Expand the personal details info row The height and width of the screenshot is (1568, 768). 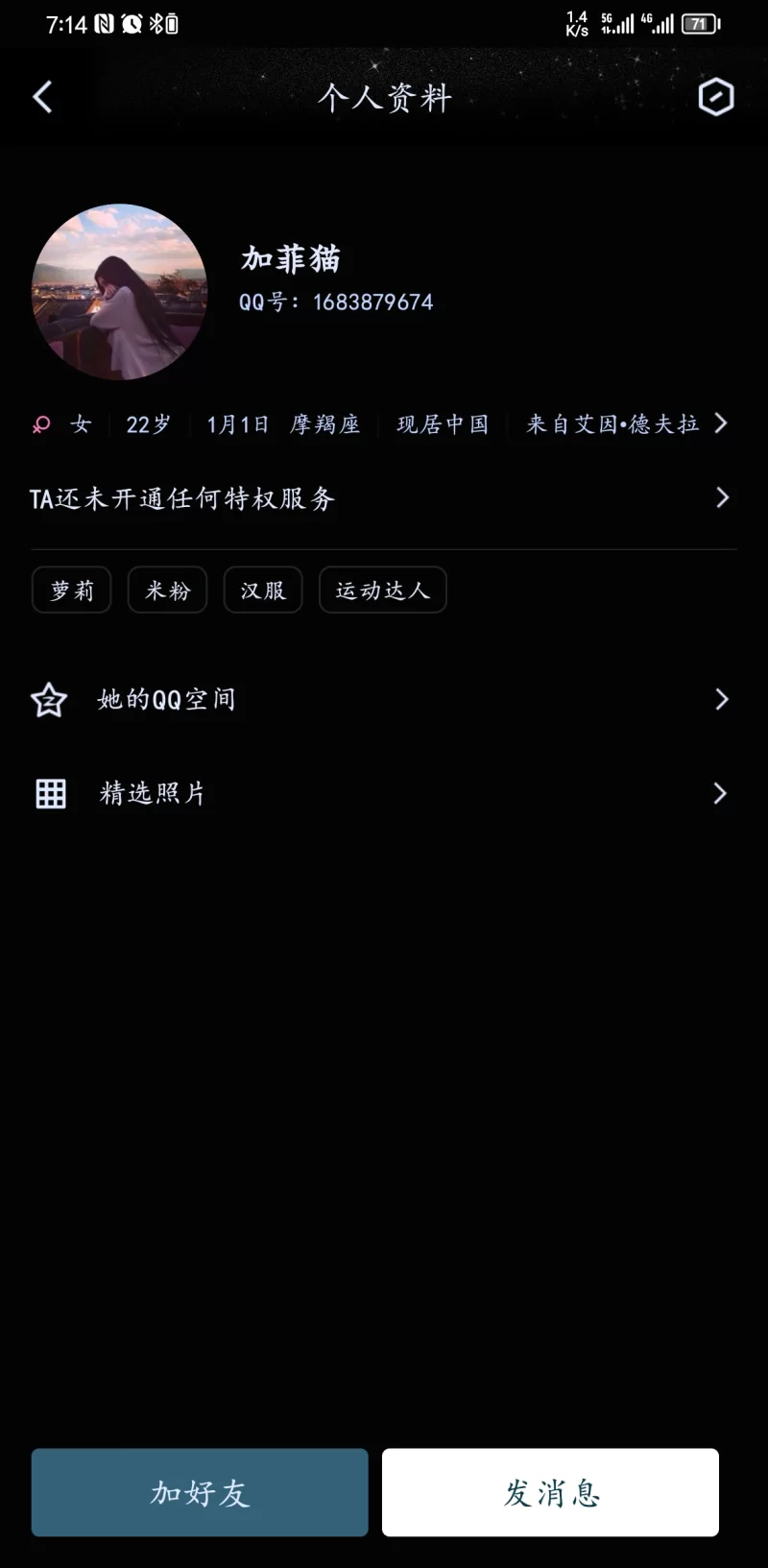[x=721, y=423]
